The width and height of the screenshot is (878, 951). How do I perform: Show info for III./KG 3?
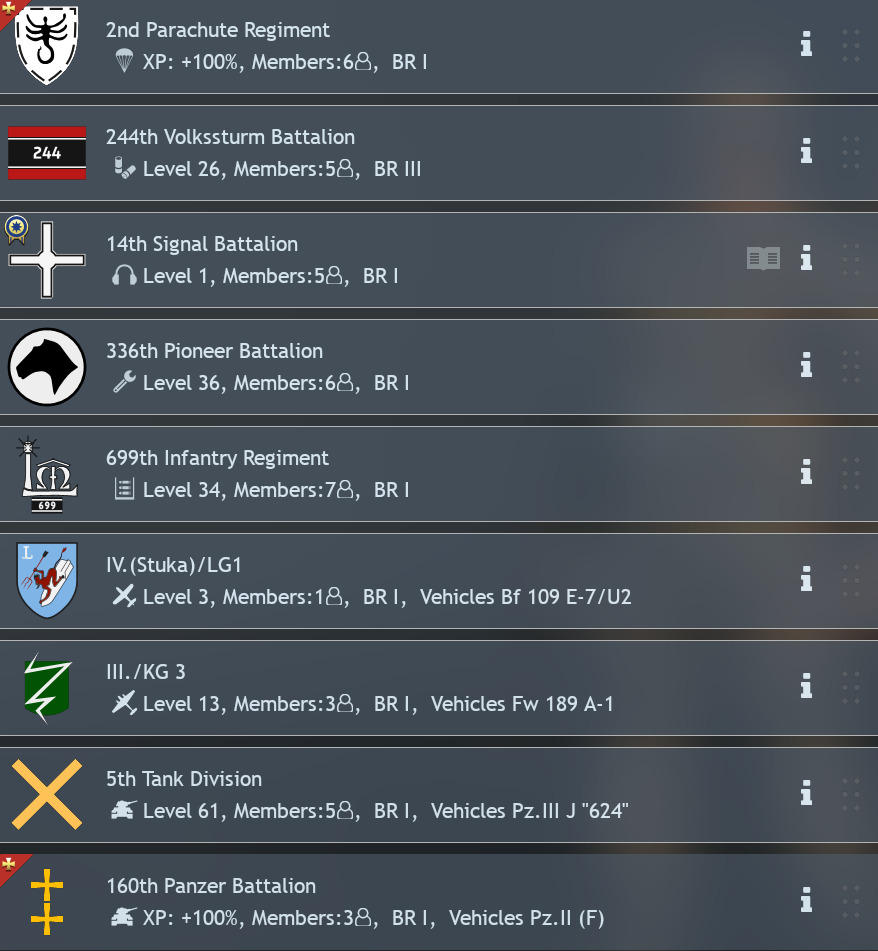click(806, 686)
